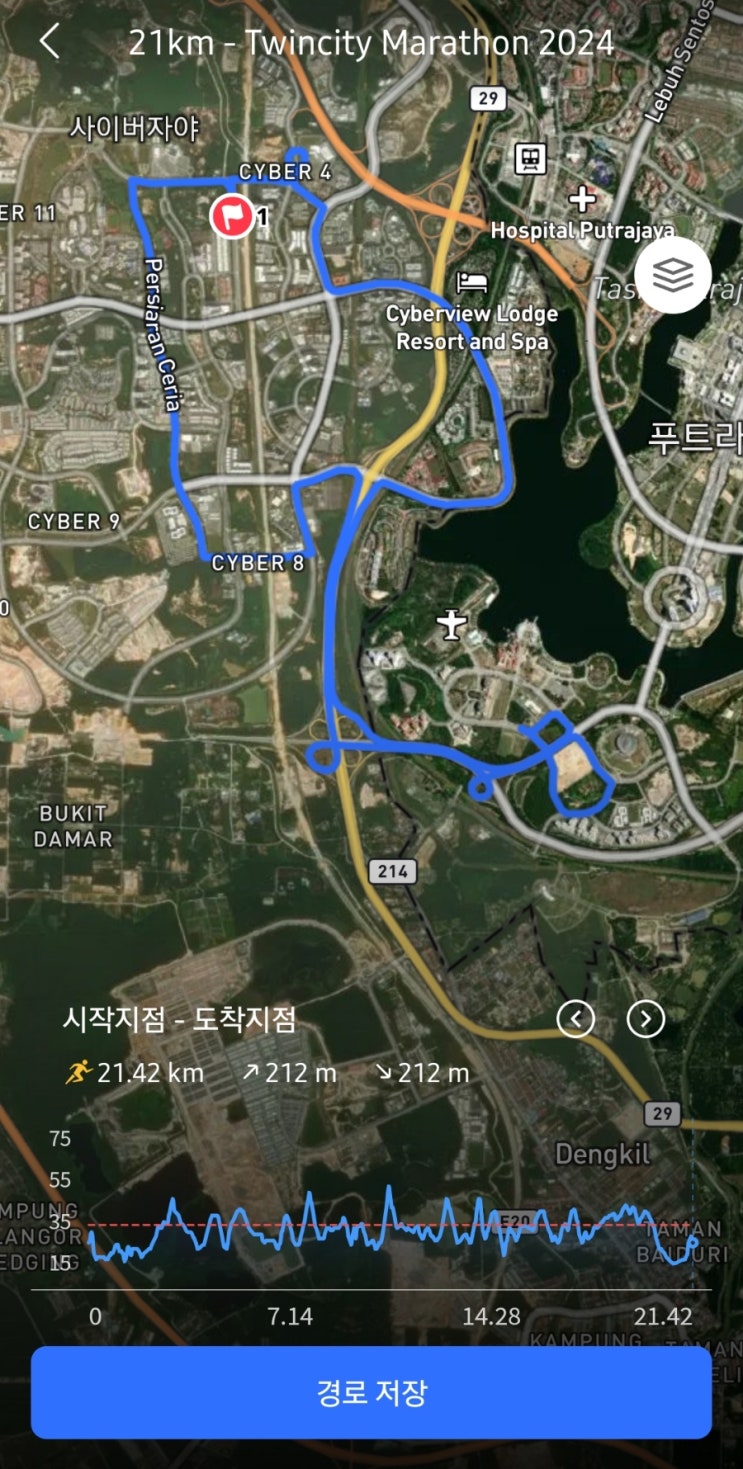Tap the 경로 저장 button
Image resolution: width=743 pixels, height=1469 pixels.
click(371, 1392)
